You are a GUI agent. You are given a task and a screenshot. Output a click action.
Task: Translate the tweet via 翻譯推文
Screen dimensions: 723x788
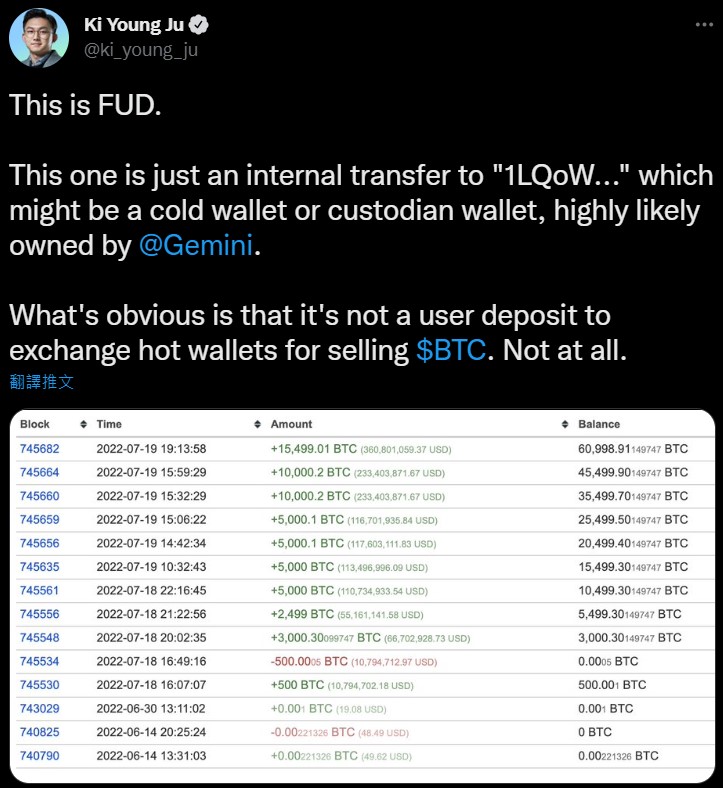pyautogui.click(x=41, y=381)
